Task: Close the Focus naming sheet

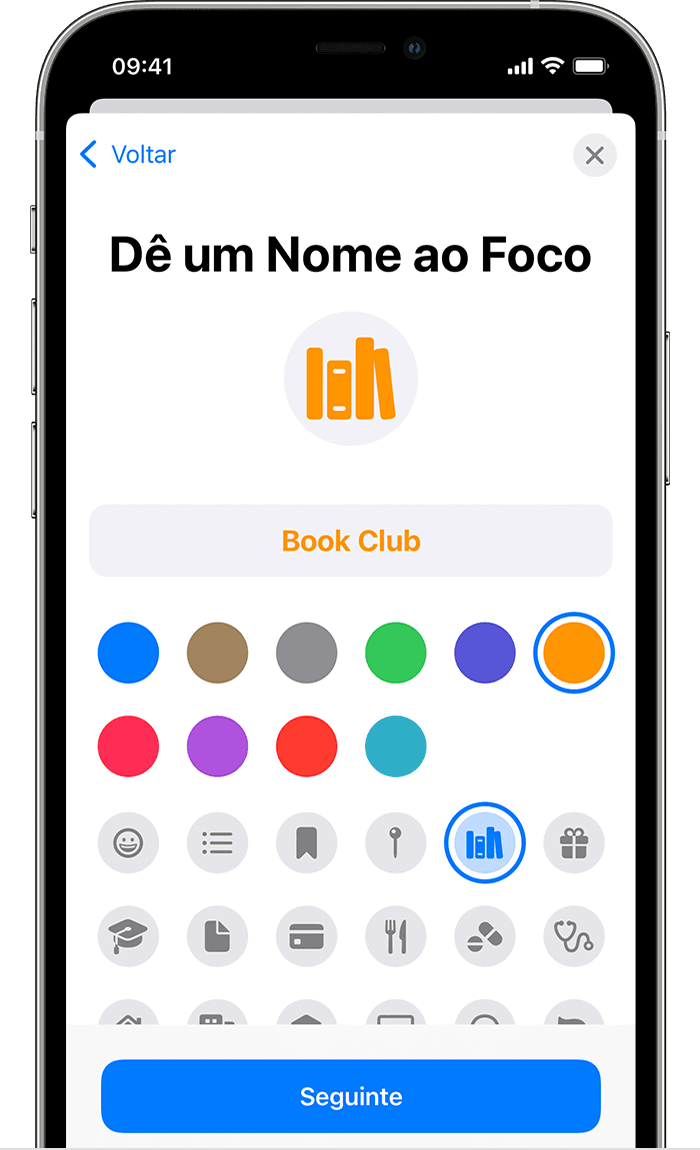Action: click(x=595, y=156)
